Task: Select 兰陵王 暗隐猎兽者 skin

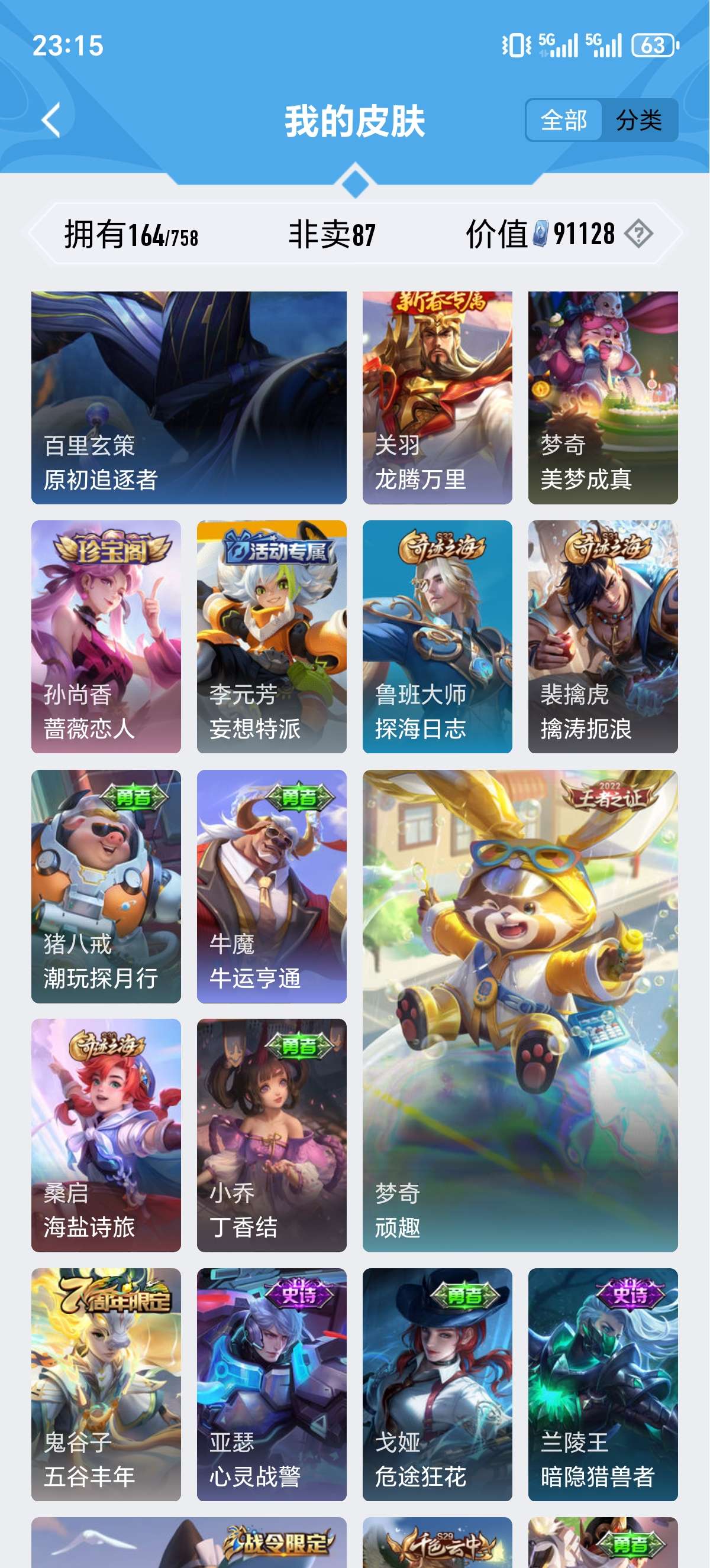Action: (x=603, y=1385)
